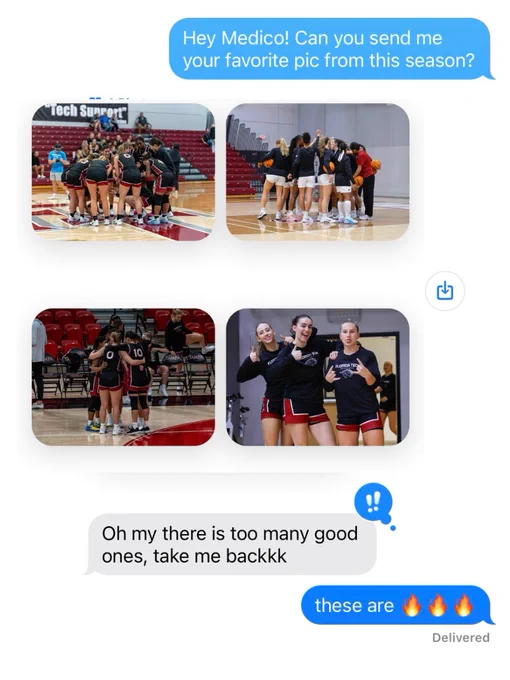
Task: Open the photo with players numbered 0 and 10
Action: tap(123, 377)
